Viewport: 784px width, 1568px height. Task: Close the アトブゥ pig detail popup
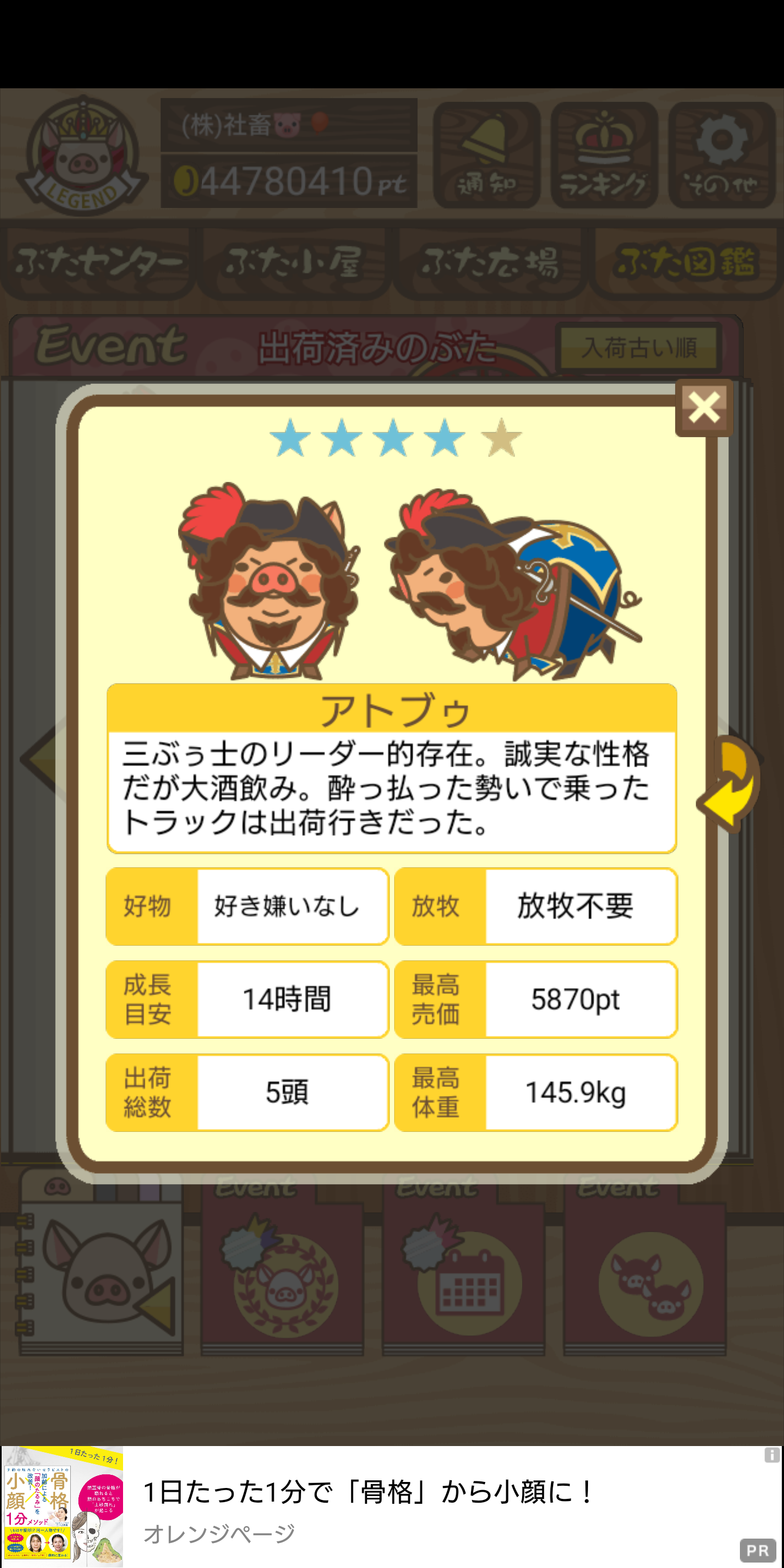pos(703,408)
